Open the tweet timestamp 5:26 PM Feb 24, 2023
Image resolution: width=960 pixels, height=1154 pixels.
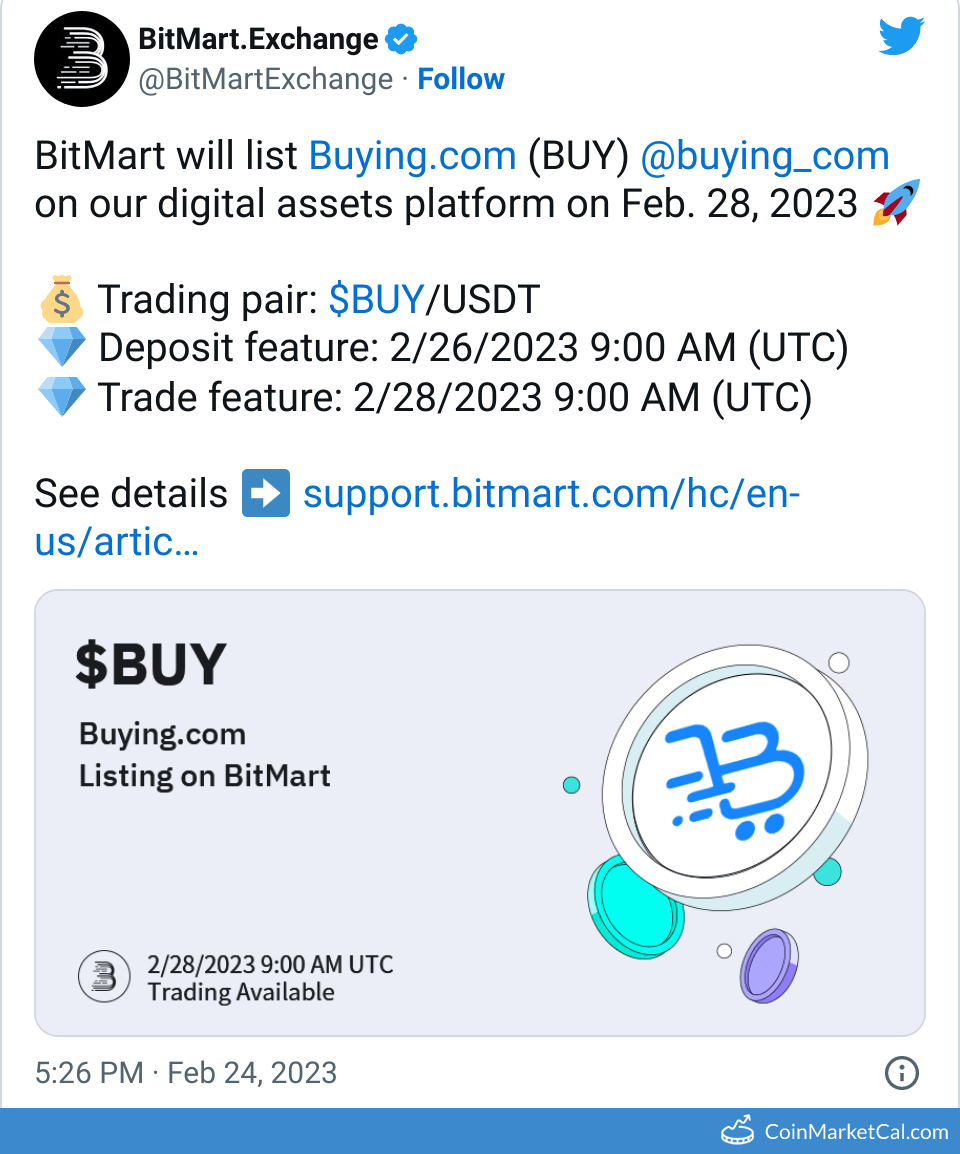tap(186, 1073)
